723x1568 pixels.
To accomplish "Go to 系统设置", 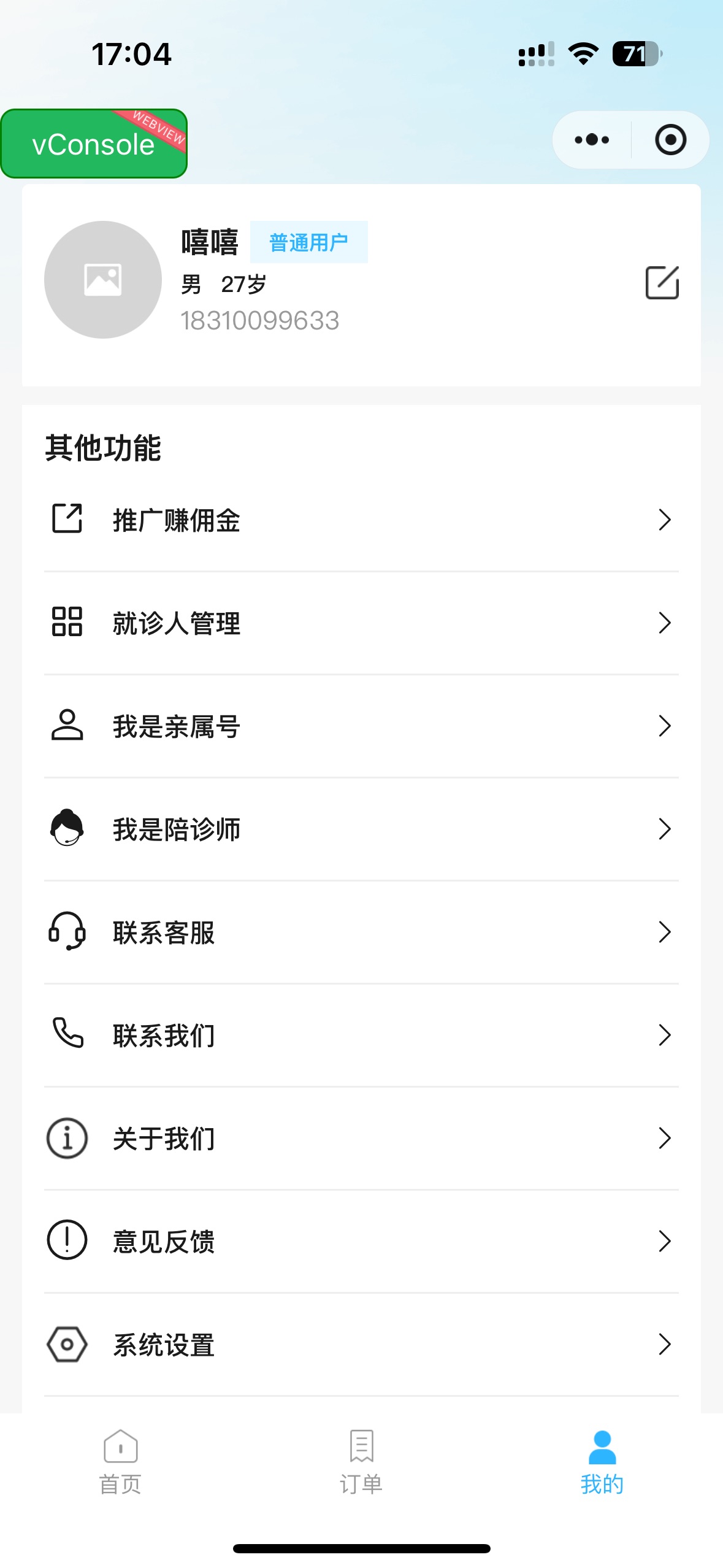I will click(361, 1345).
